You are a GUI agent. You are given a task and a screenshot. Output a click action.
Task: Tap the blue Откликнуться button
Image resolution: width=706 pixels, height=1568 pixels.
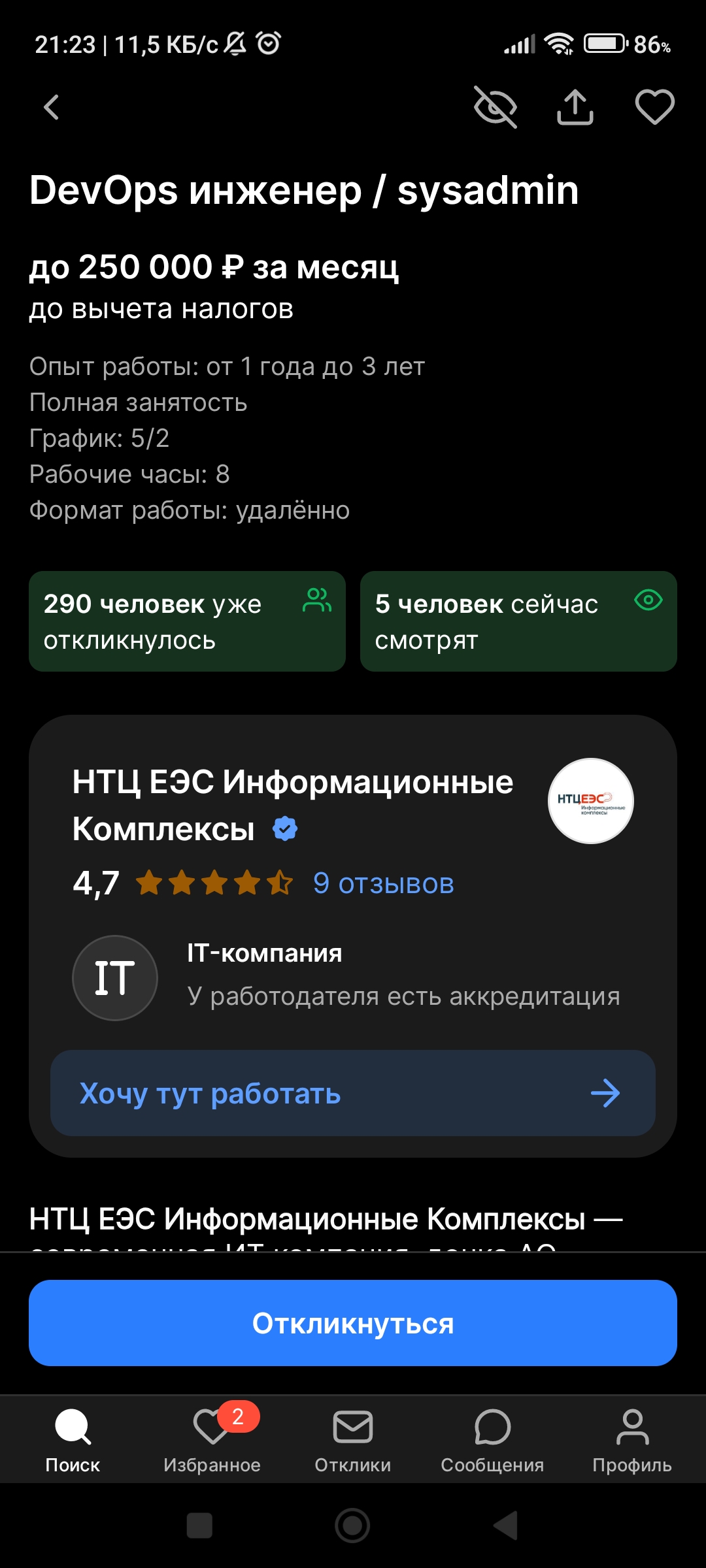coord(353,1323)
